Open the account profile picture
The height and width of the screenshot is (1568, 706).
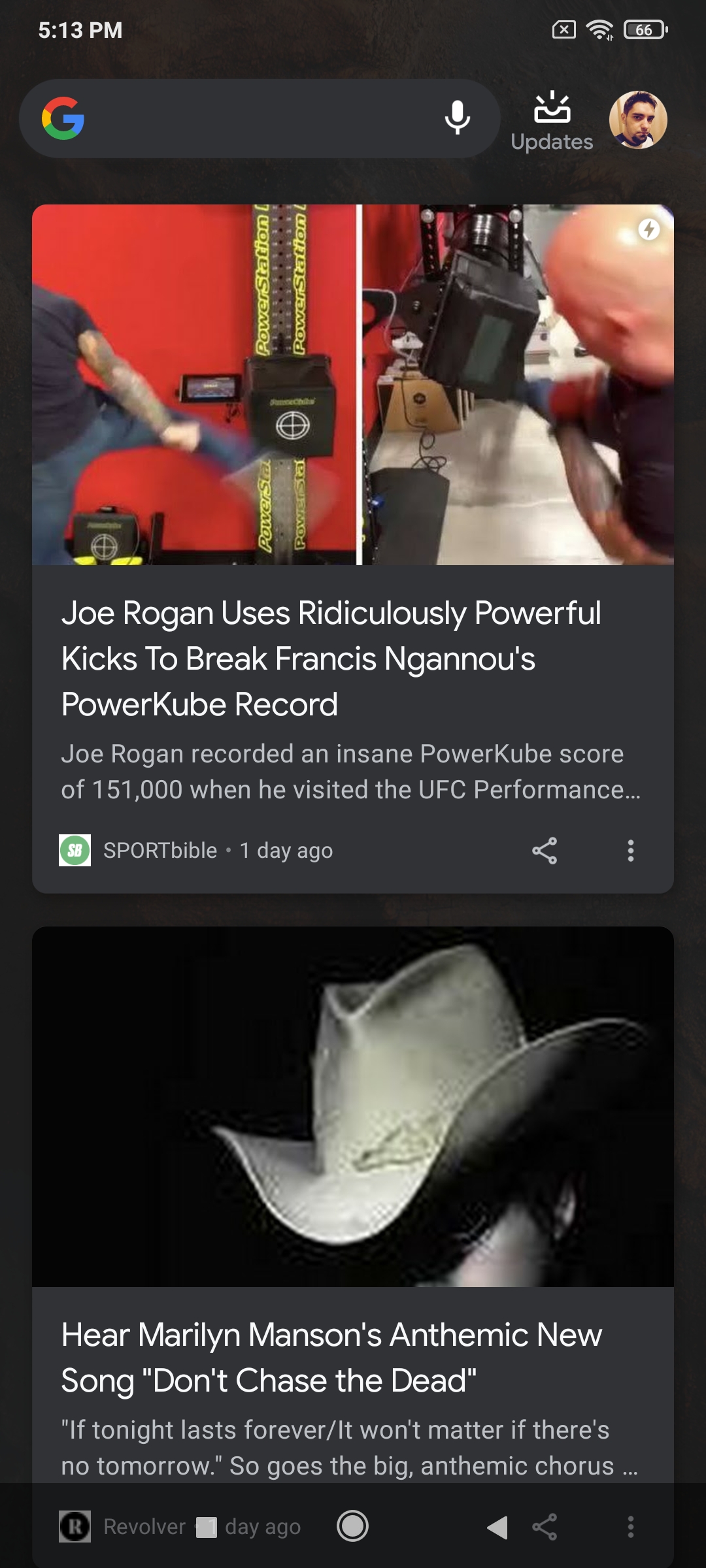pyautogui.click(x=637, y=120)
